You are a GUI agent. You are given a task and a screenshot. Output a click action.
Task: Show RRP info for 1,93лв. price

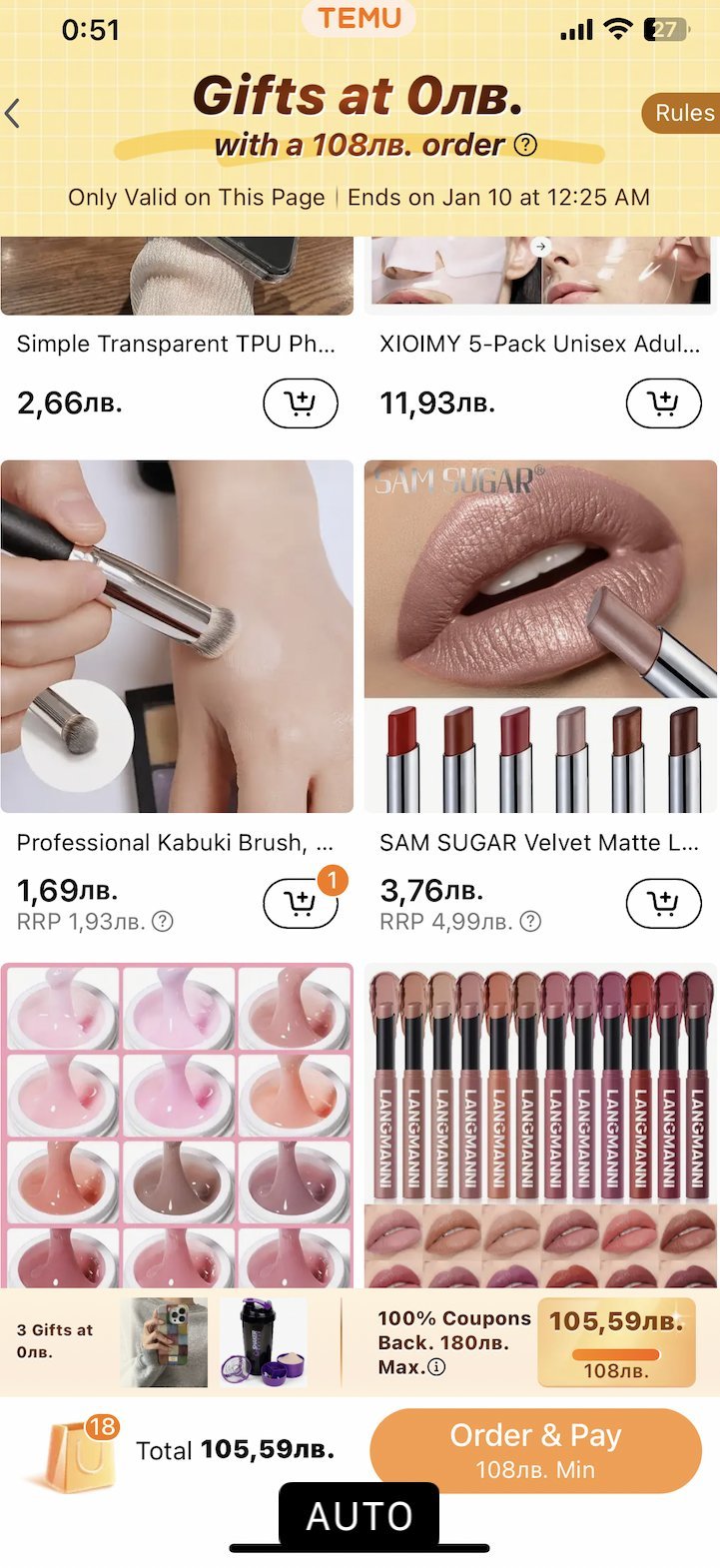tap(163, 922)
